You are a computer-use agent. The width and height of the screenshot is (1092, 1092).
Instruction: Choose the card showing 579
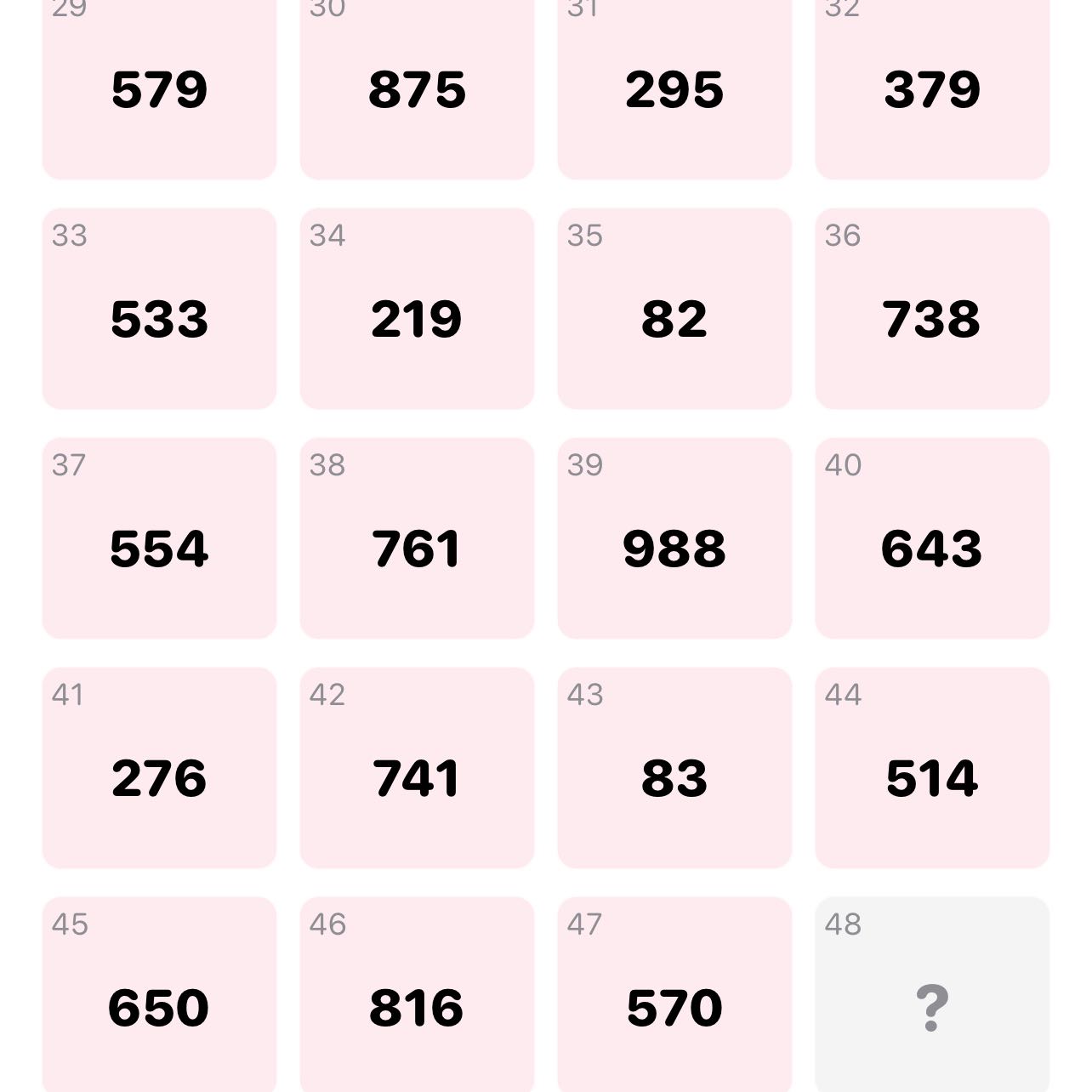[x=159, y=89]
